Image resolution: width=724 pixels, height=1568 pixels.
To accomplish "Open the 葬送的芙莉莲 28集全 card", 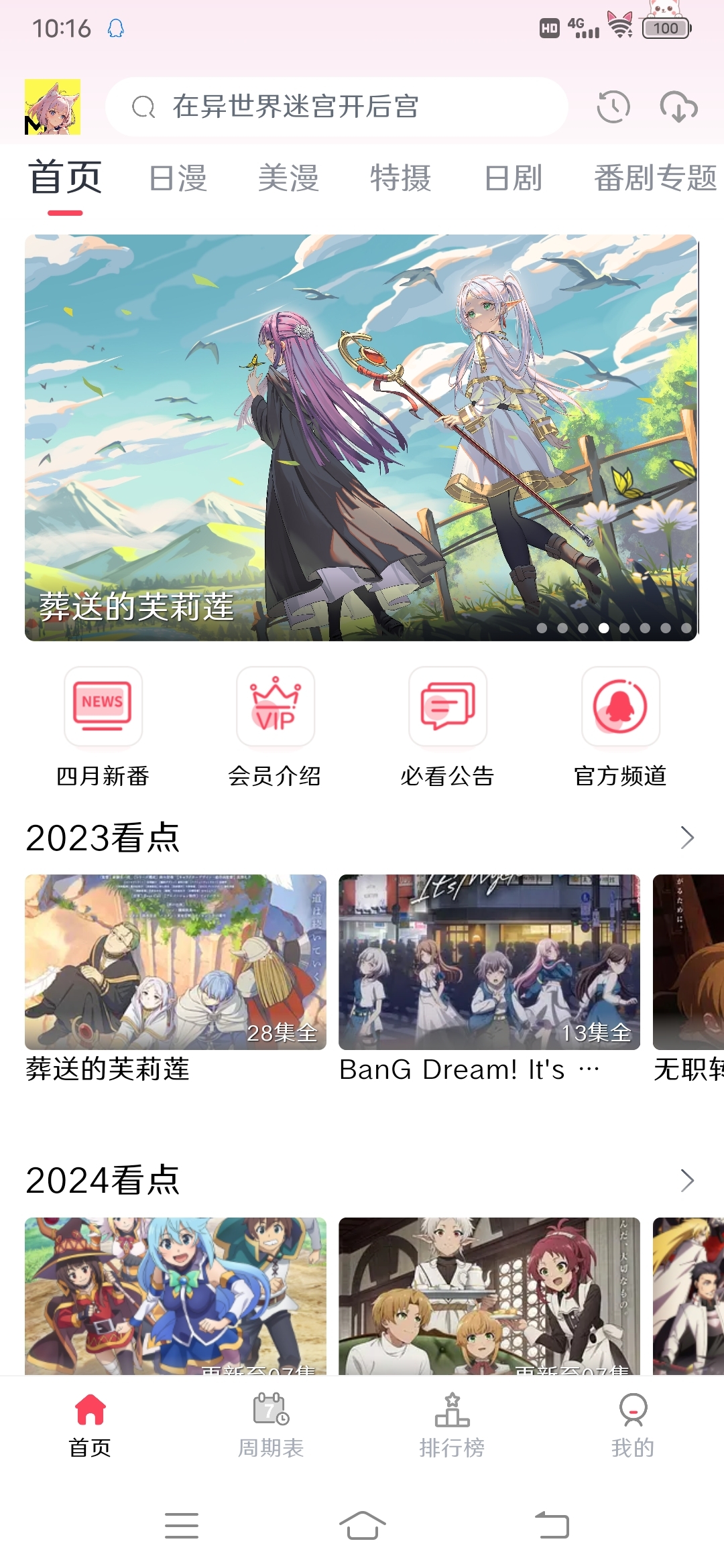I will [176, 979].
